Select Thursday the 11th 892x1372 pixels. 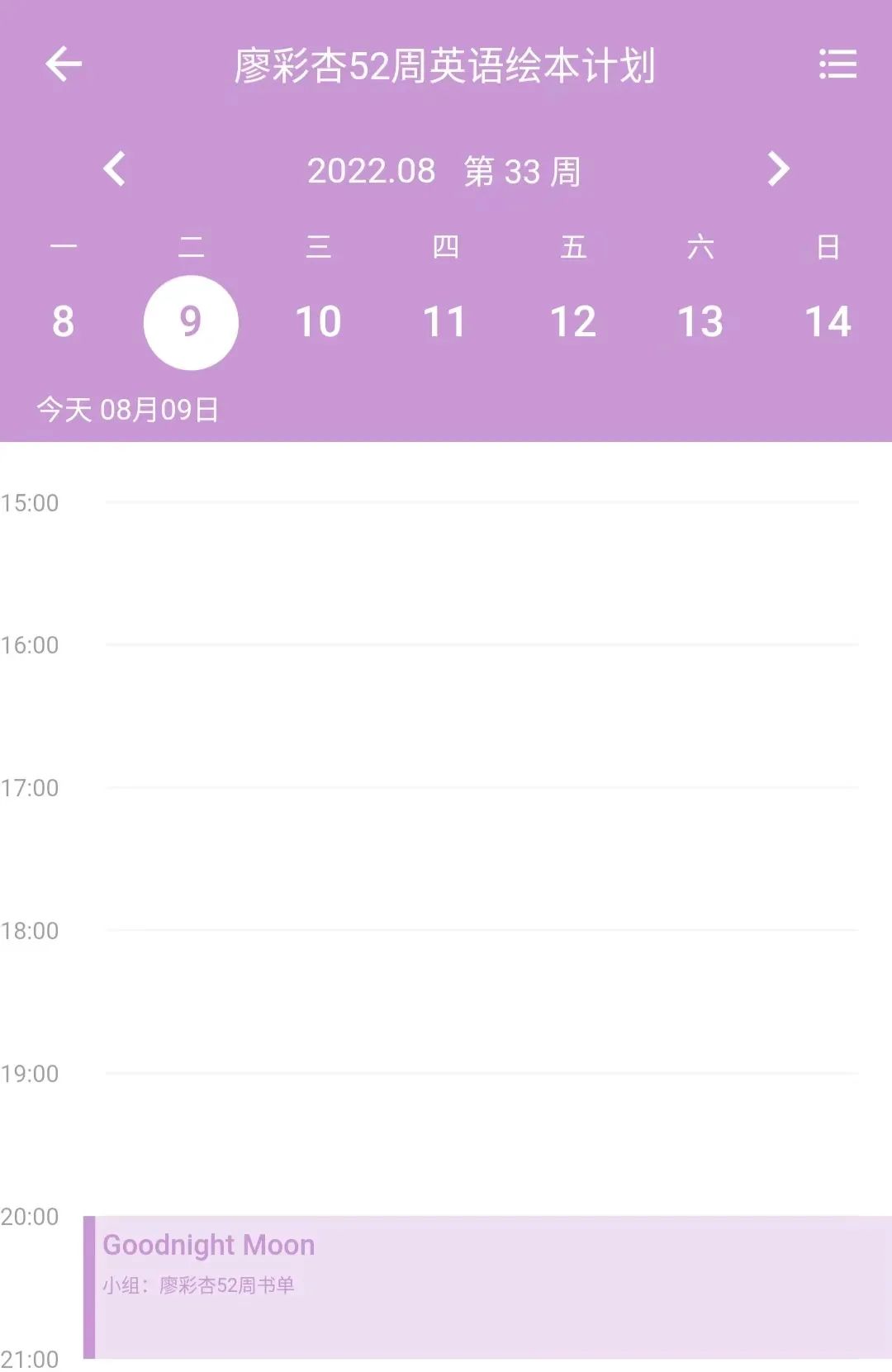tap(445, 321)
